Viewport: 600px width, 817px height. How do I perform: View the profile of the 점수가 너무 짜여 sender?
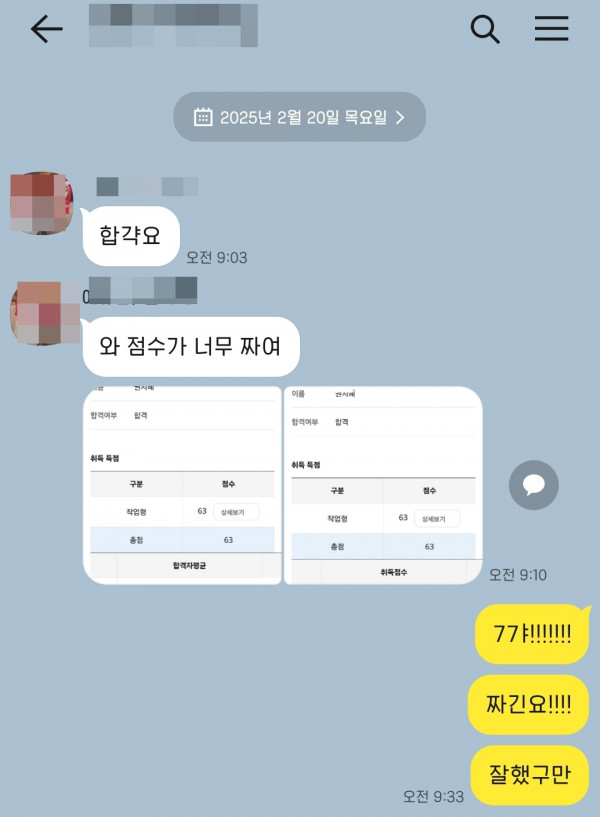click(x=47, y=313)
